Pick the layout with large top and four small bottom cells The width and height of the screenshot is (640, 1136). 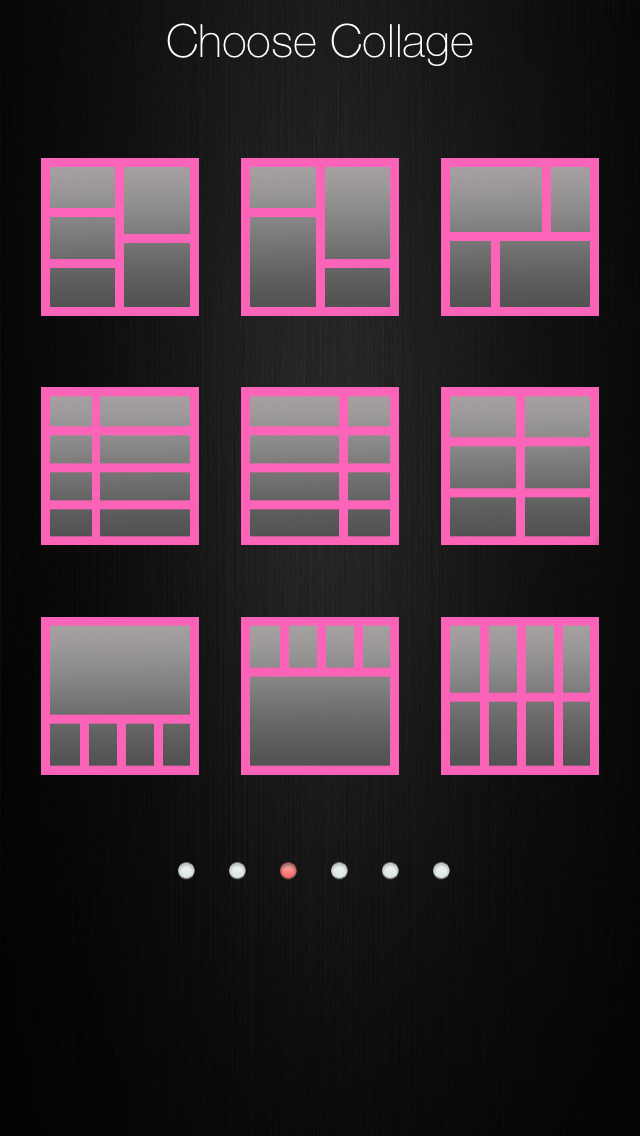coord(120,696)
